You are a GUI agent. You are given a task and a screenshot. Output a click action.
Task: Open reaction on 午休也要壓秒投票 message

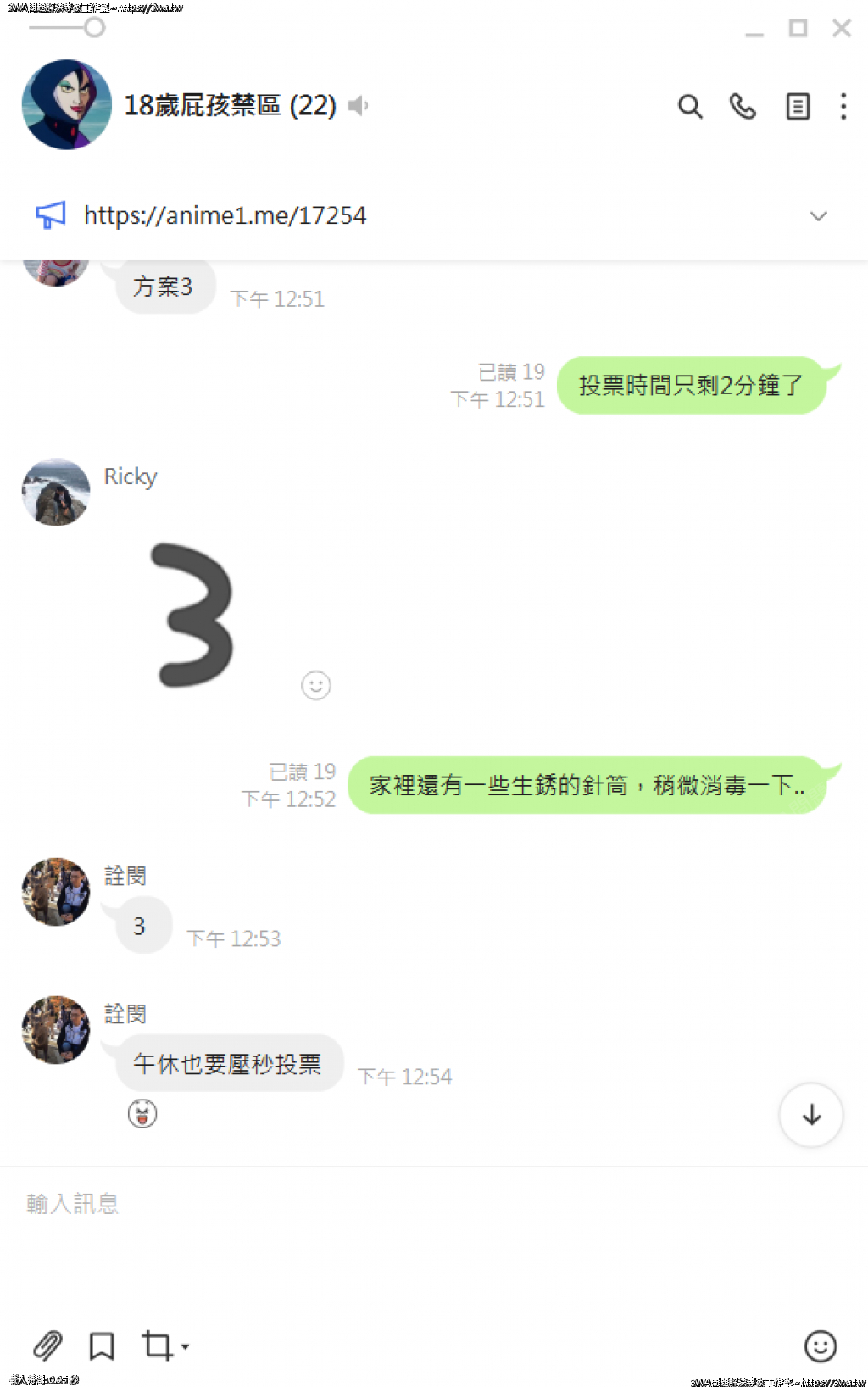(142, 1113)
